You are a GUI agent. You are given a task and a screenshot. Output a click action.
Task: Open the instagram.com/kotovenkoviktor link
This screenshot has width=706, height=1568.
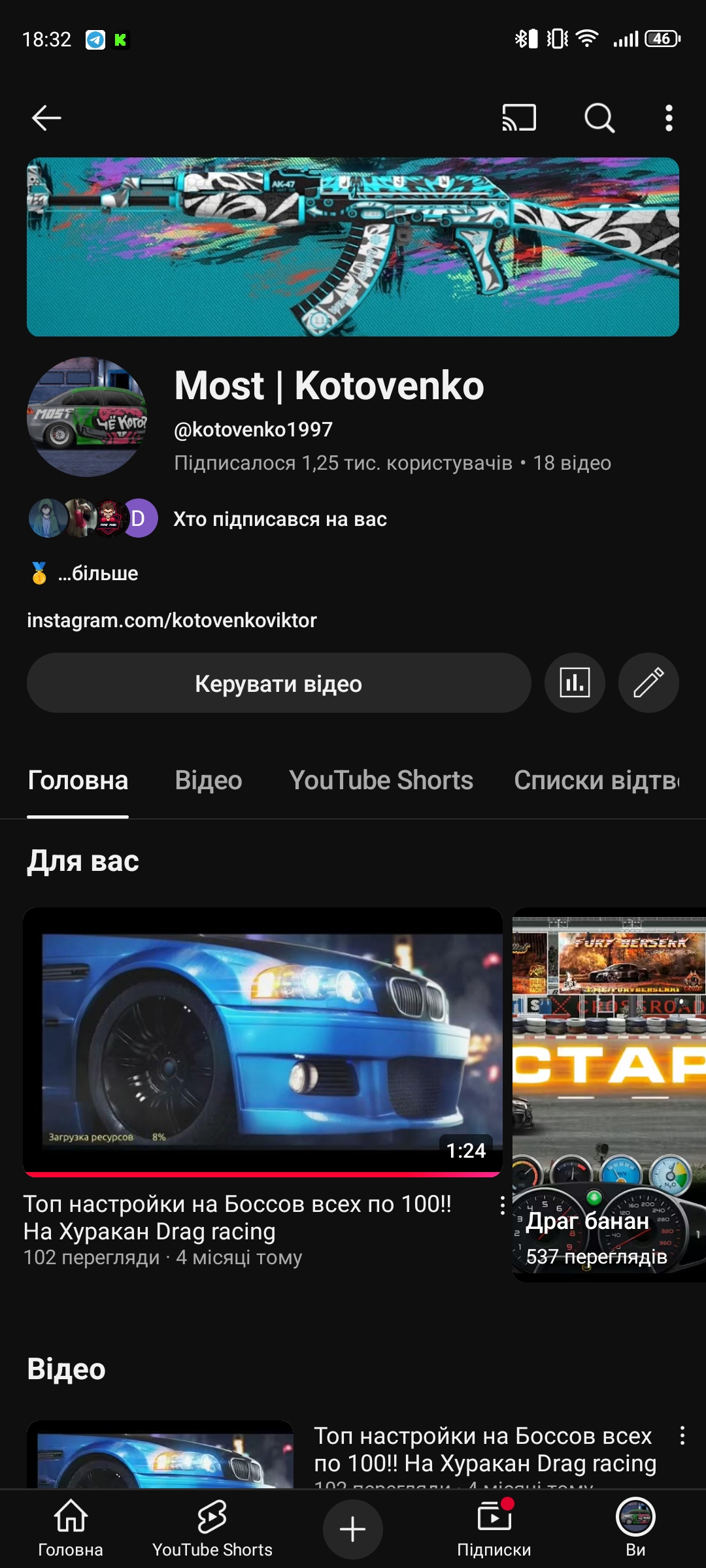pos(172,620)
